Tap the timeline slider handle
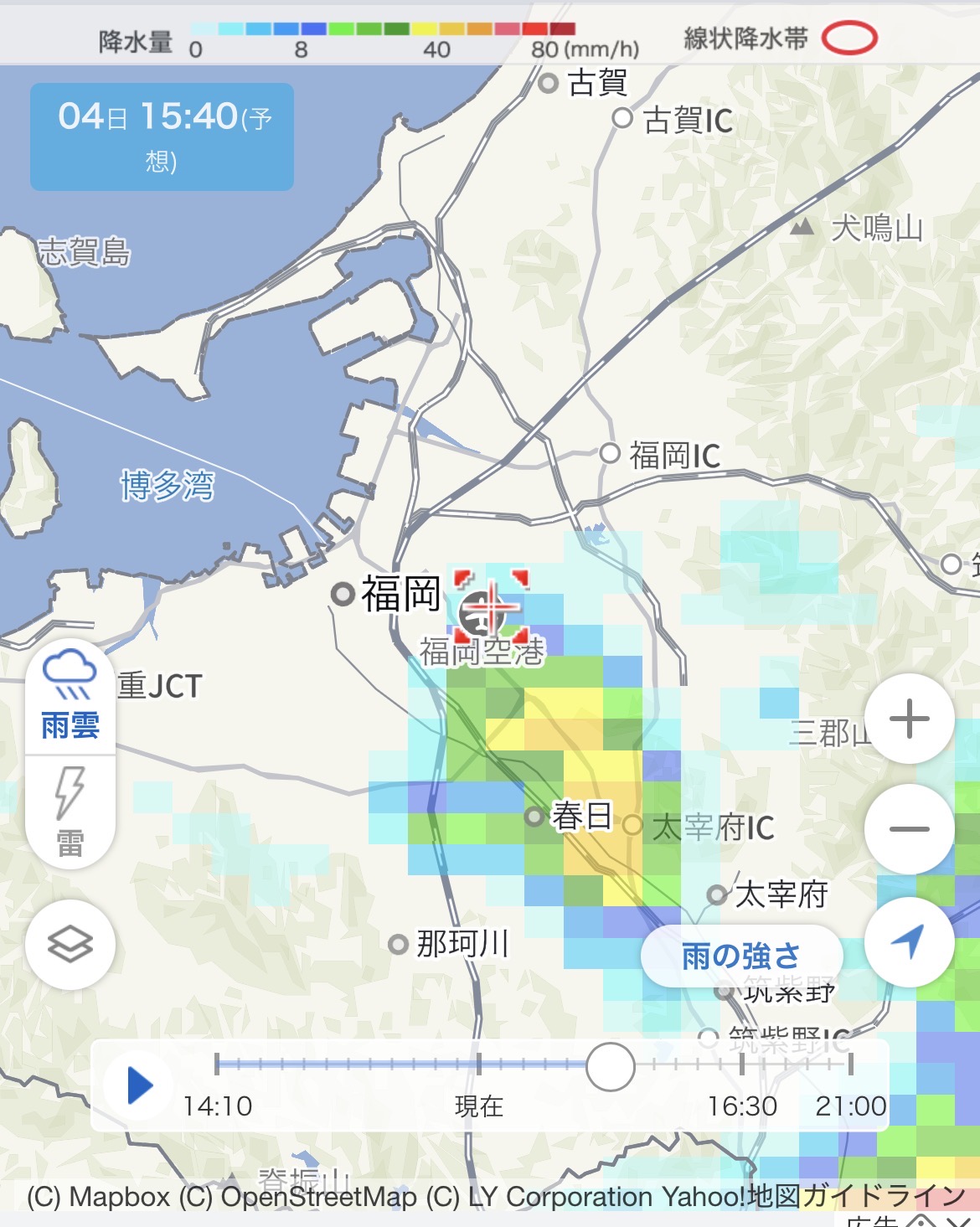The image size is (980, 1227). click(610, 1066)
